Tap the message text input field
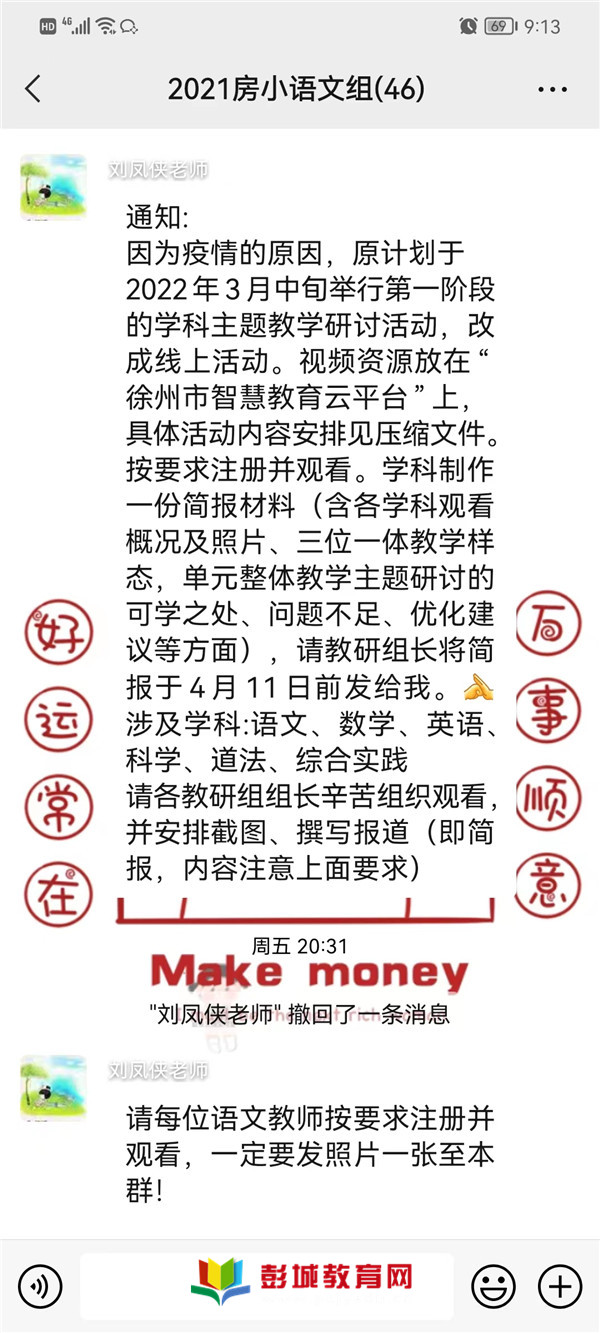The width and height of the screenshot is (600, 1333). (x=267, y=1284)
